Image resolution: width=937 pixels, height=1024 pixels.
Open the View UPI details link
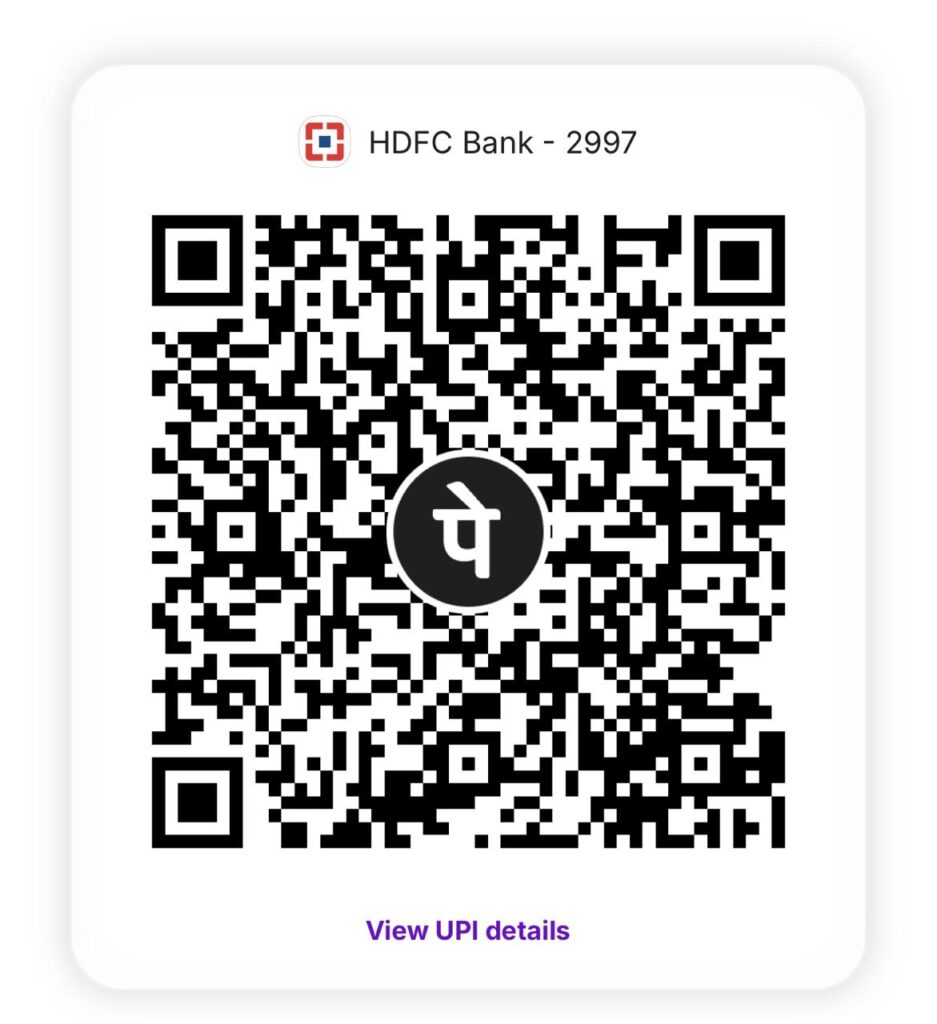pos(467,930)
